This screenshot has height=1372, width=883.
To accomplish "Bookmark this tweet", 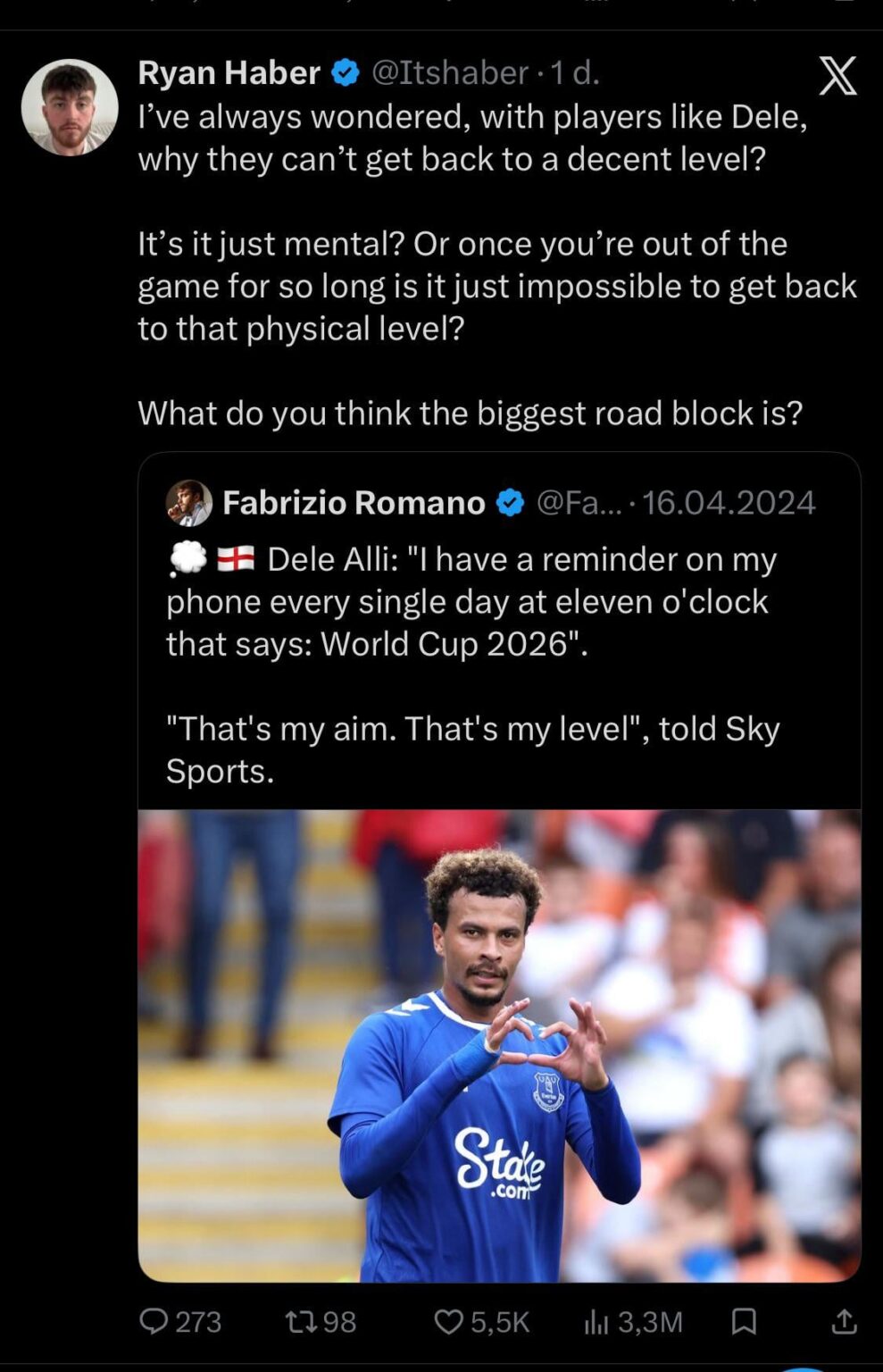I will click(x=744, y=1320).
